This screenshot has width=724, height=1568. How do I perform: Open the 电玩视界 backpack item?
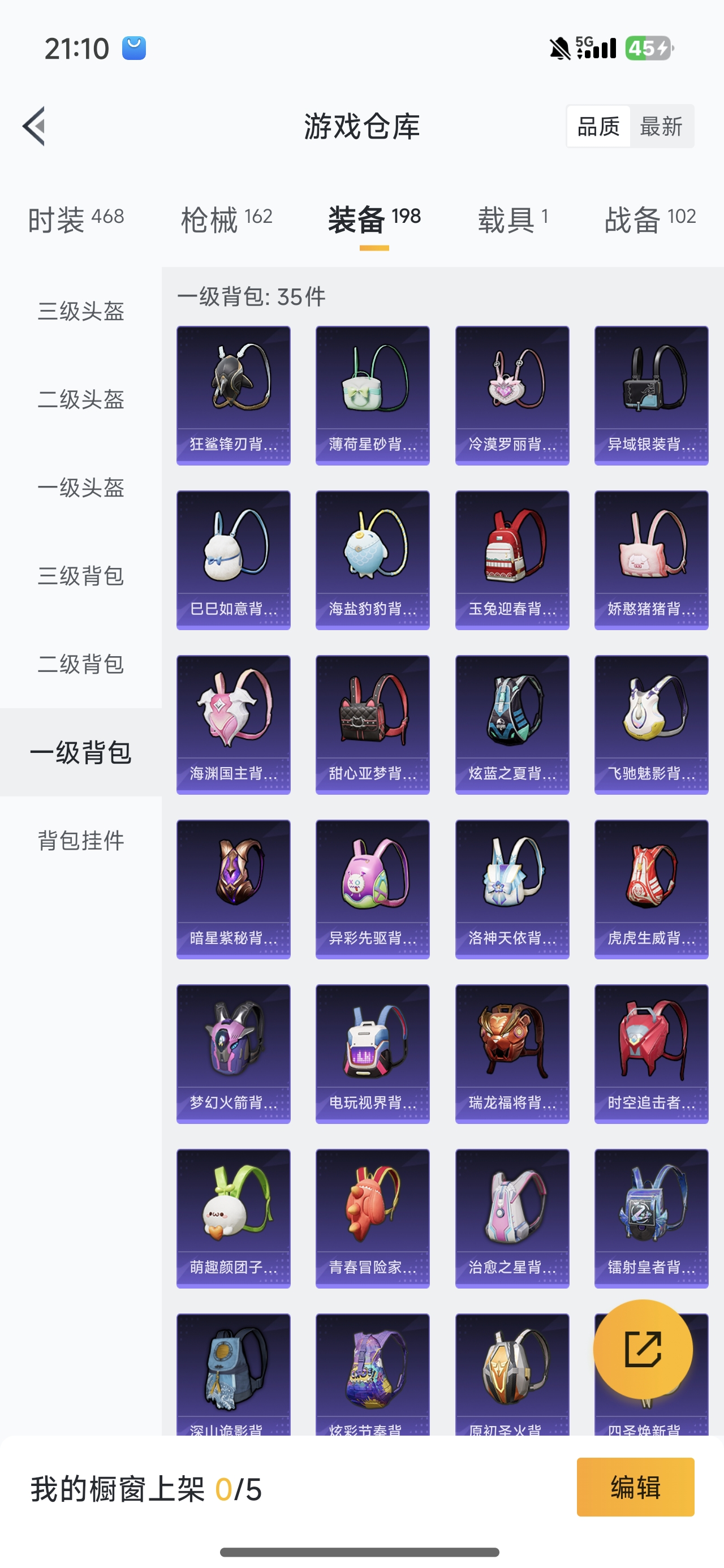[372, 1054]
